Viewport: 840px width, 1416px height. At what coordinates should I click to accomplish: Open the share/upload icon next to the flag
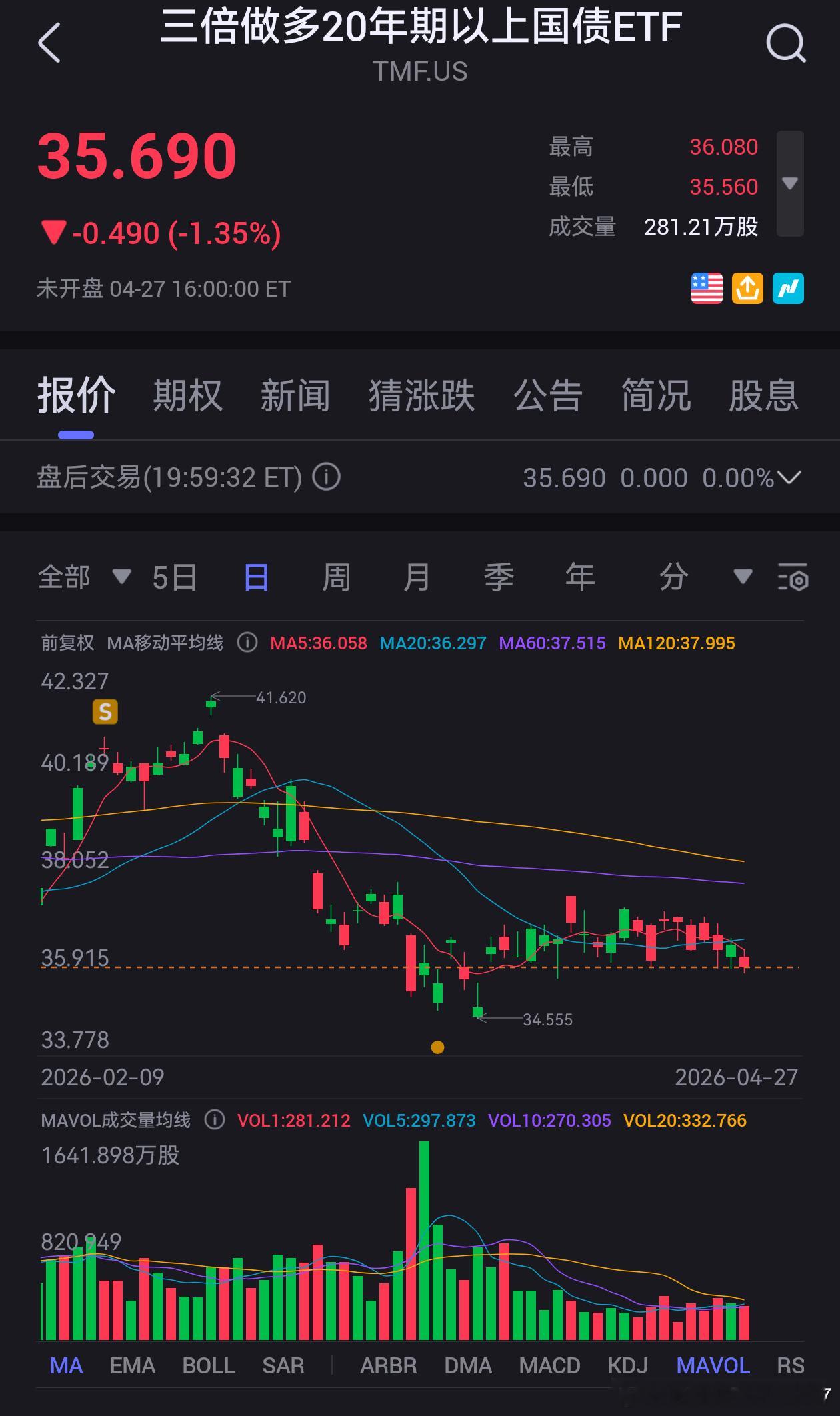[747, 288]
